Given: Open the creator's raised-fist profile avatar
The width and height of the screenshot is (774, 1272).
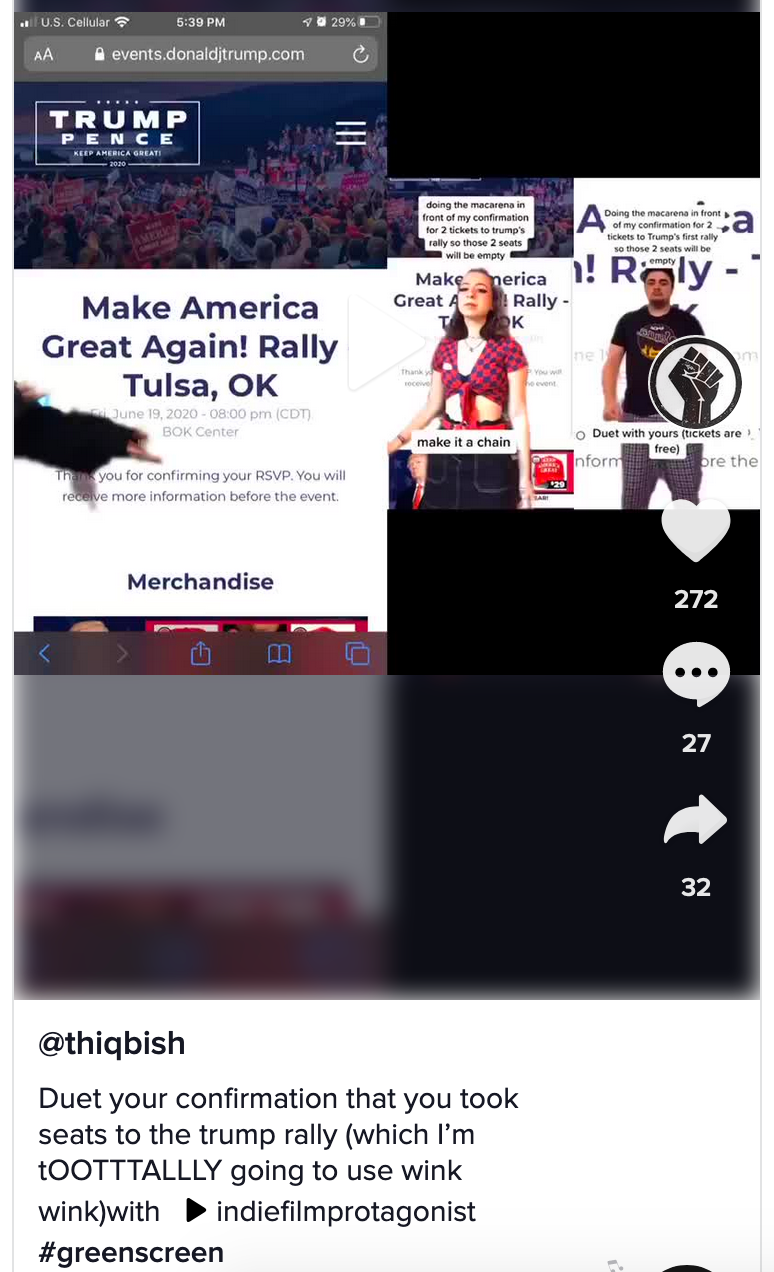Looking at the screenshot, I should tap(695, 383).
